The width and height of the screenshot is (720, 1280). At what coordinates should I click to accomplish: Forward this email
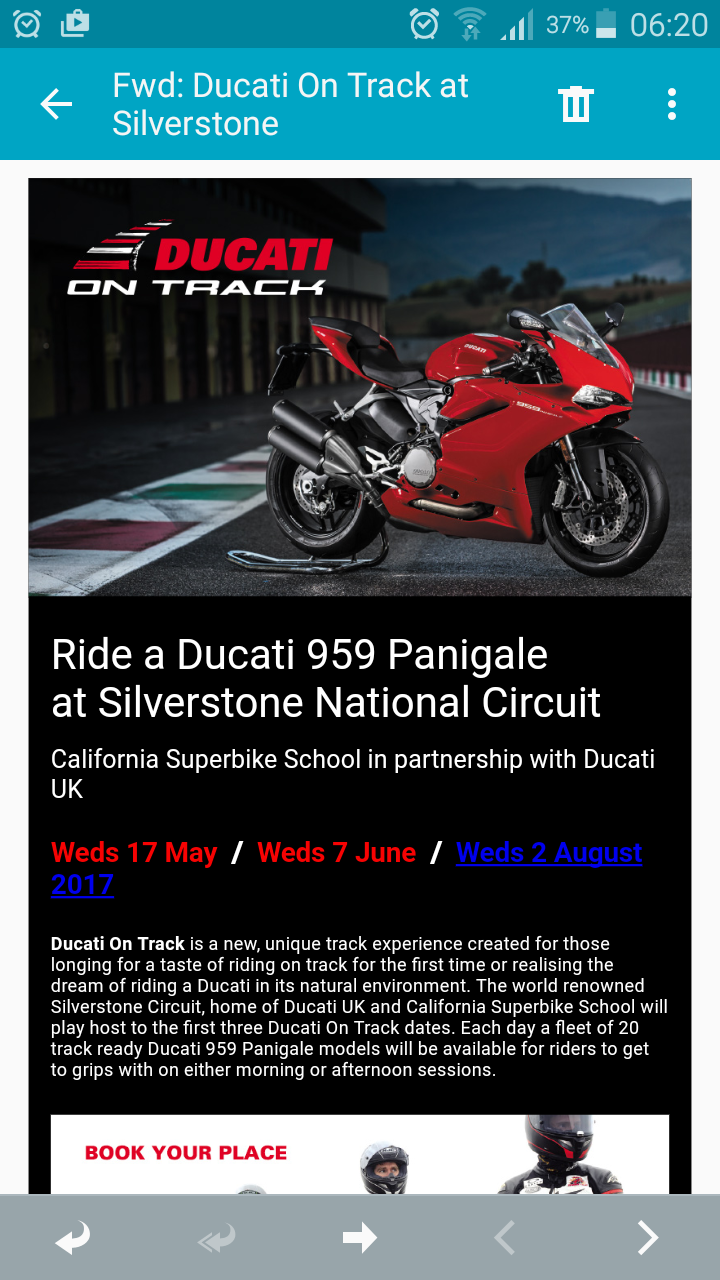pyautogui.click(x=360, y=1238)
